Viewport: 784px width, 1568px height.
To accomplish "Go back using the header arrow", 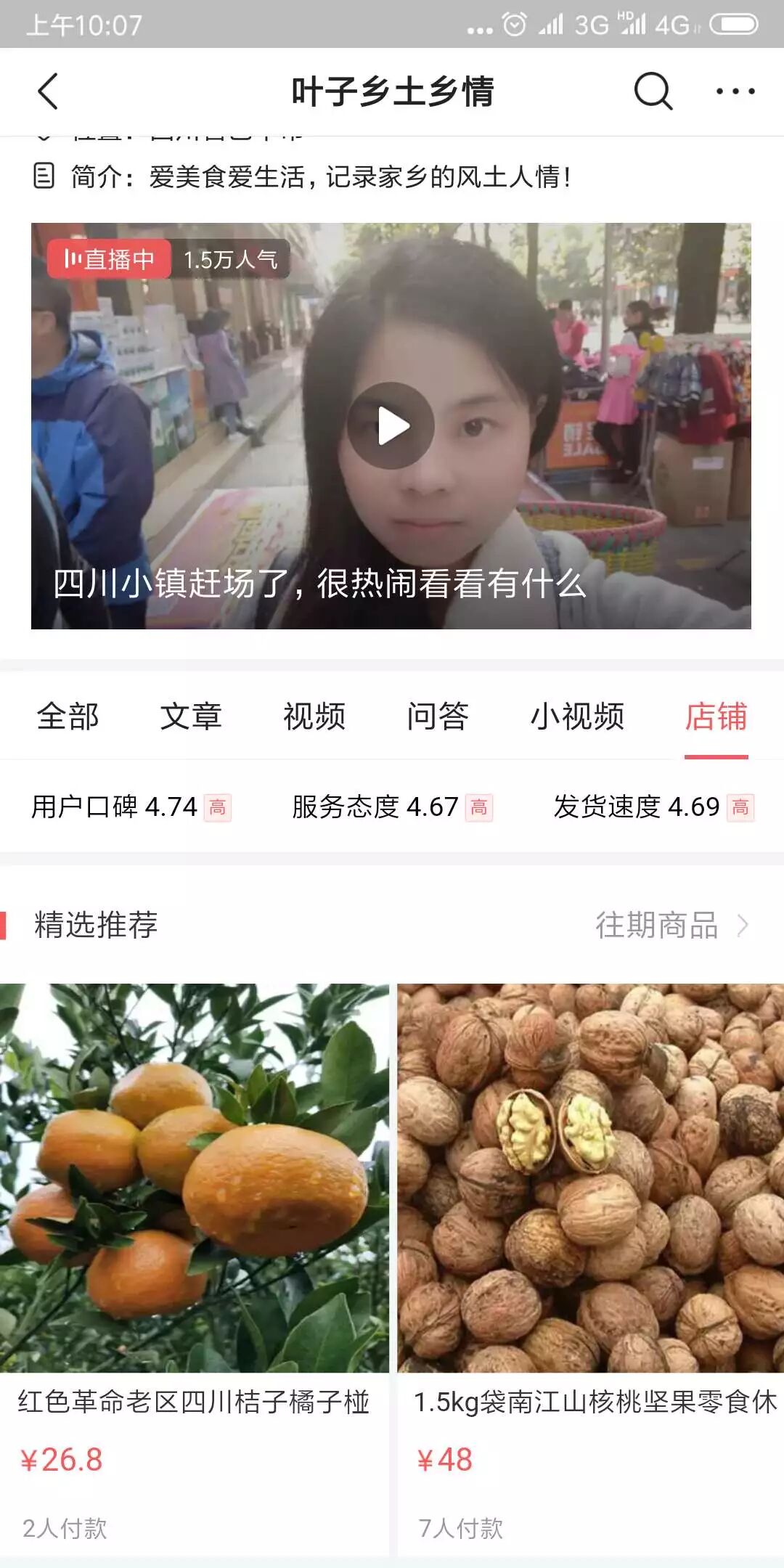I will (48, 91).
